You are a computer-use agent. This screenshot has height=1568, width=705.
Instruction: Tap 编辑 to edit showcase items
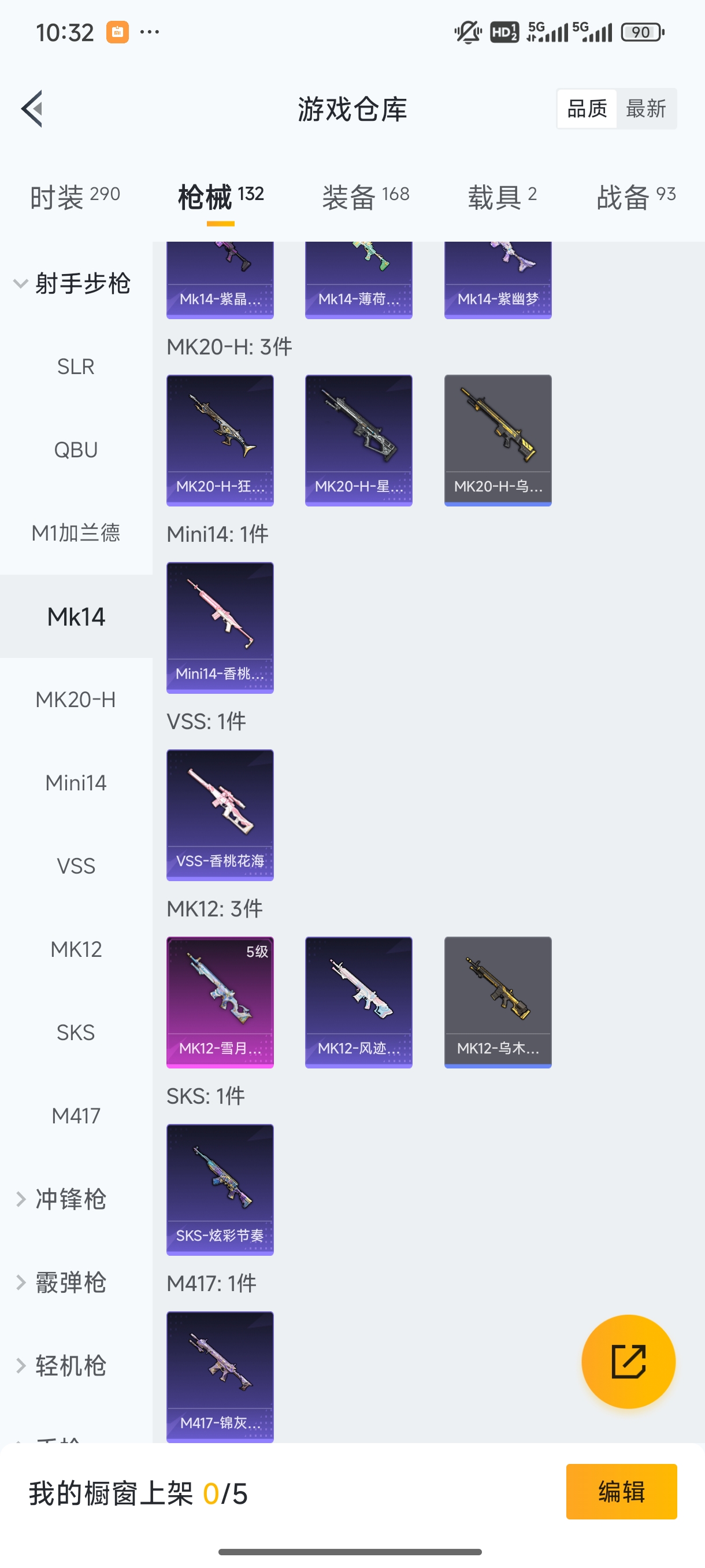tap(621, 1491)
